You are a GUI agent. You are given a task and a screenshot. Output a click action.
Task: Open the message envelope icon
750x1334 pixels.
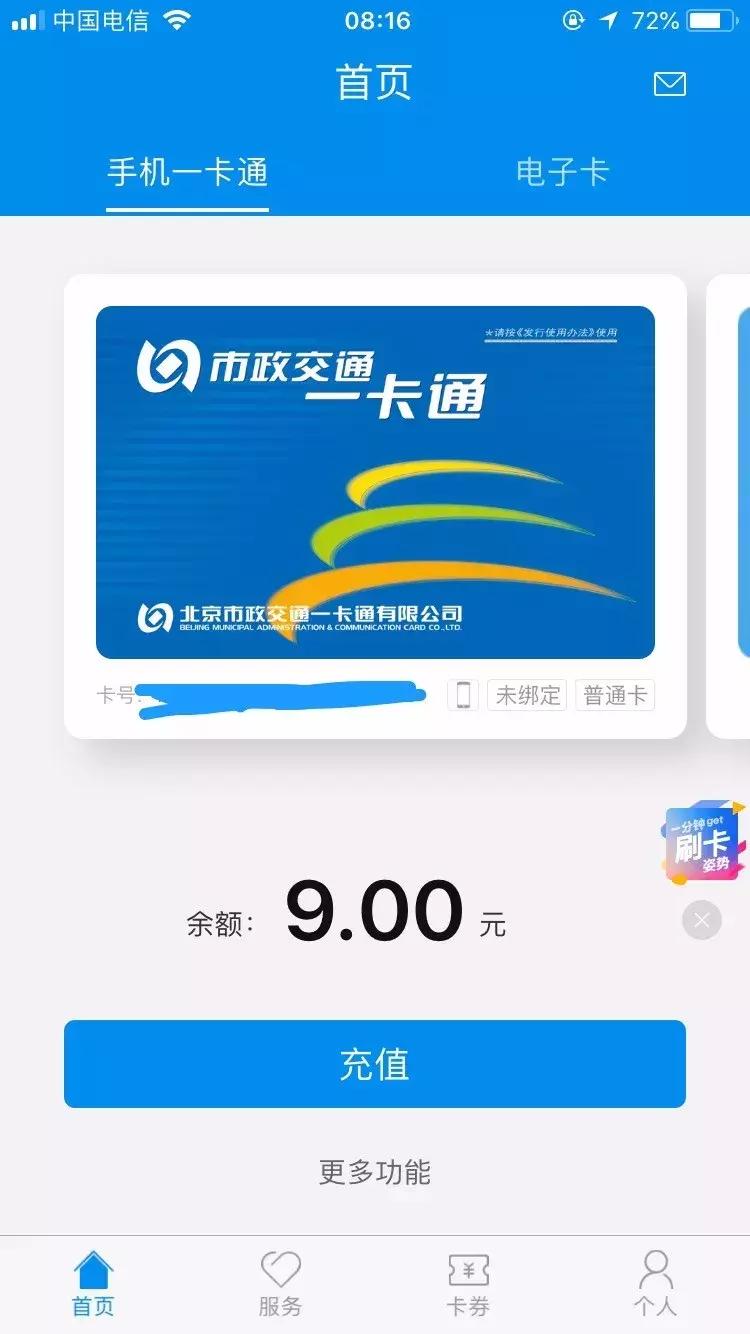pos(672,84)
